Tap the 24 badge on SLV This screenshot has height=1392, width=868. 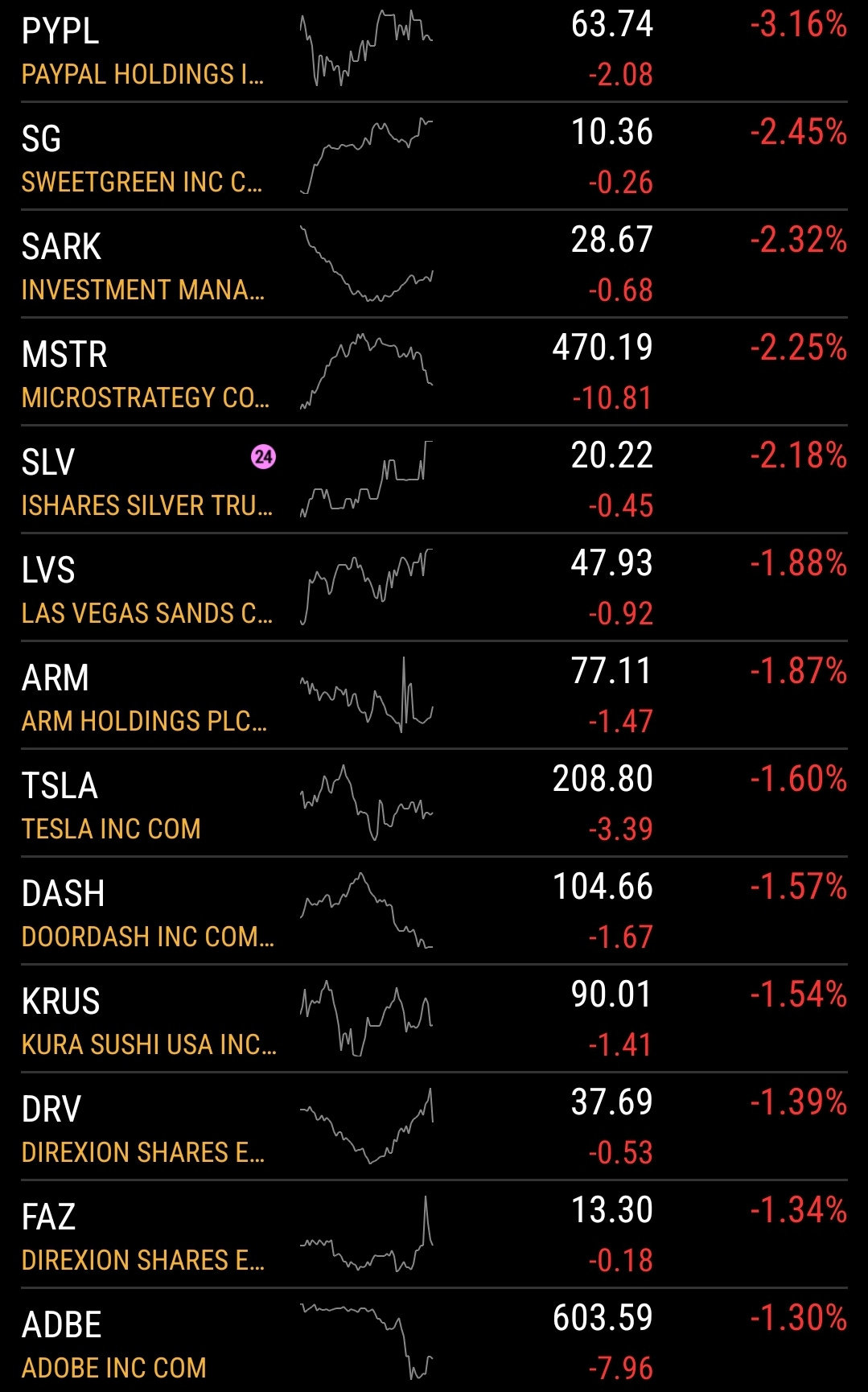(x=263, y=457)
